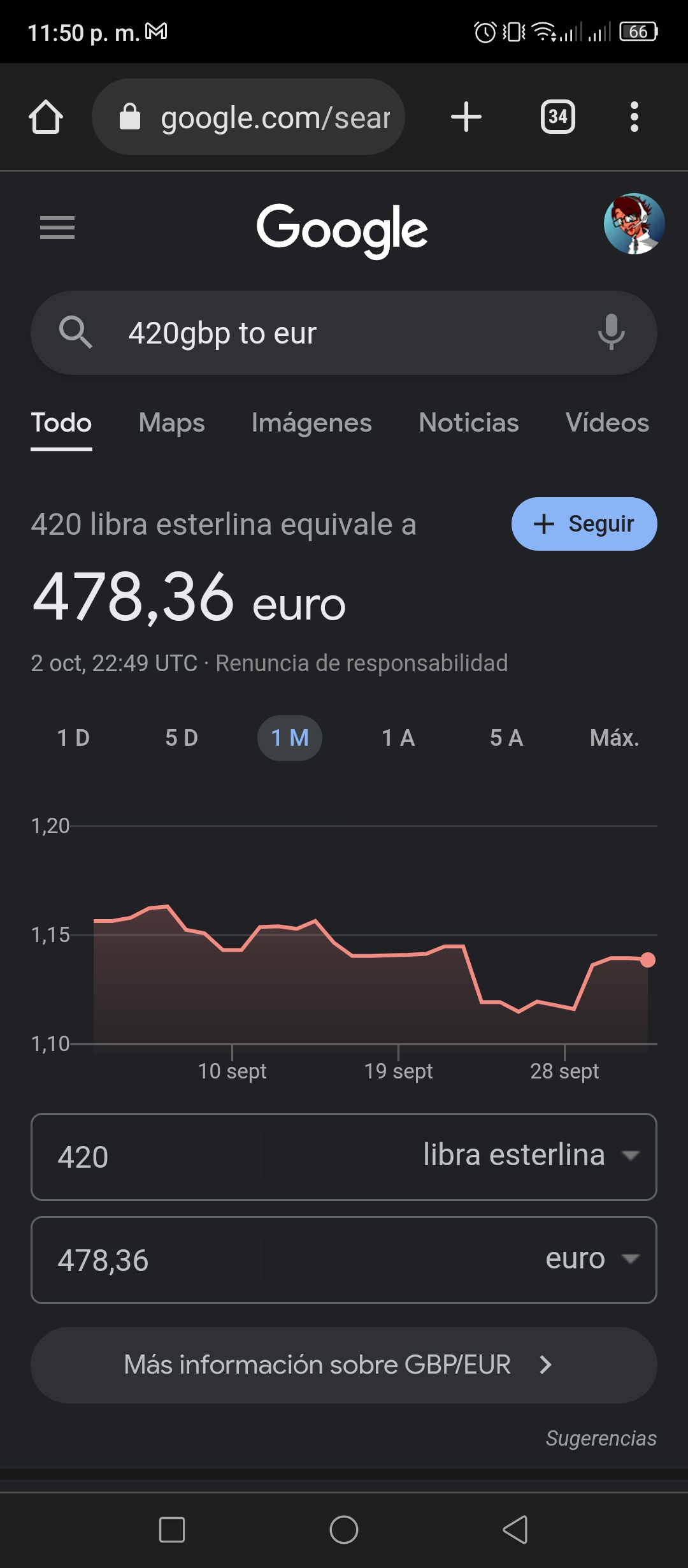This screenshot has width=688, height=1568.
Task: Start voice search with the microphone
Action: (611, 333)
